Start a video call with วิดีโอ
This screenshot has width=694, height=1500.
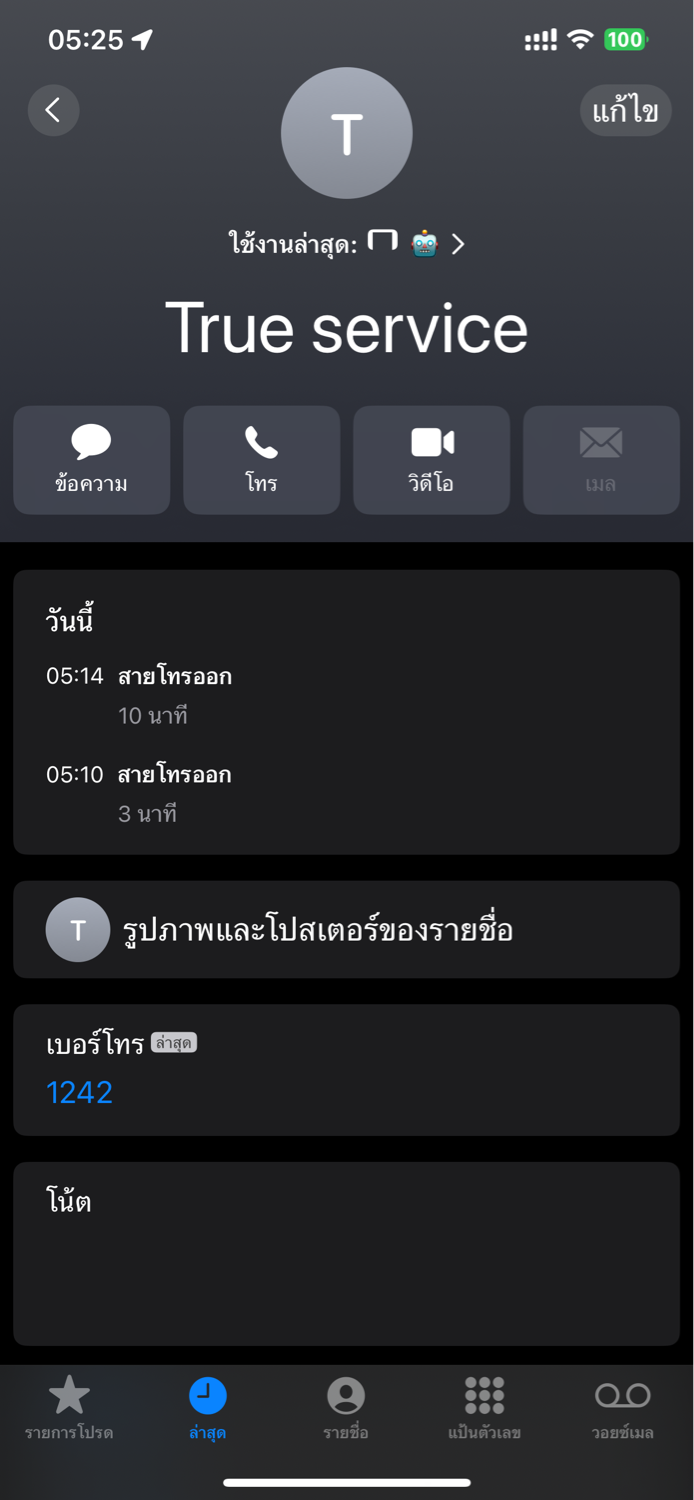tap(432, 460)
